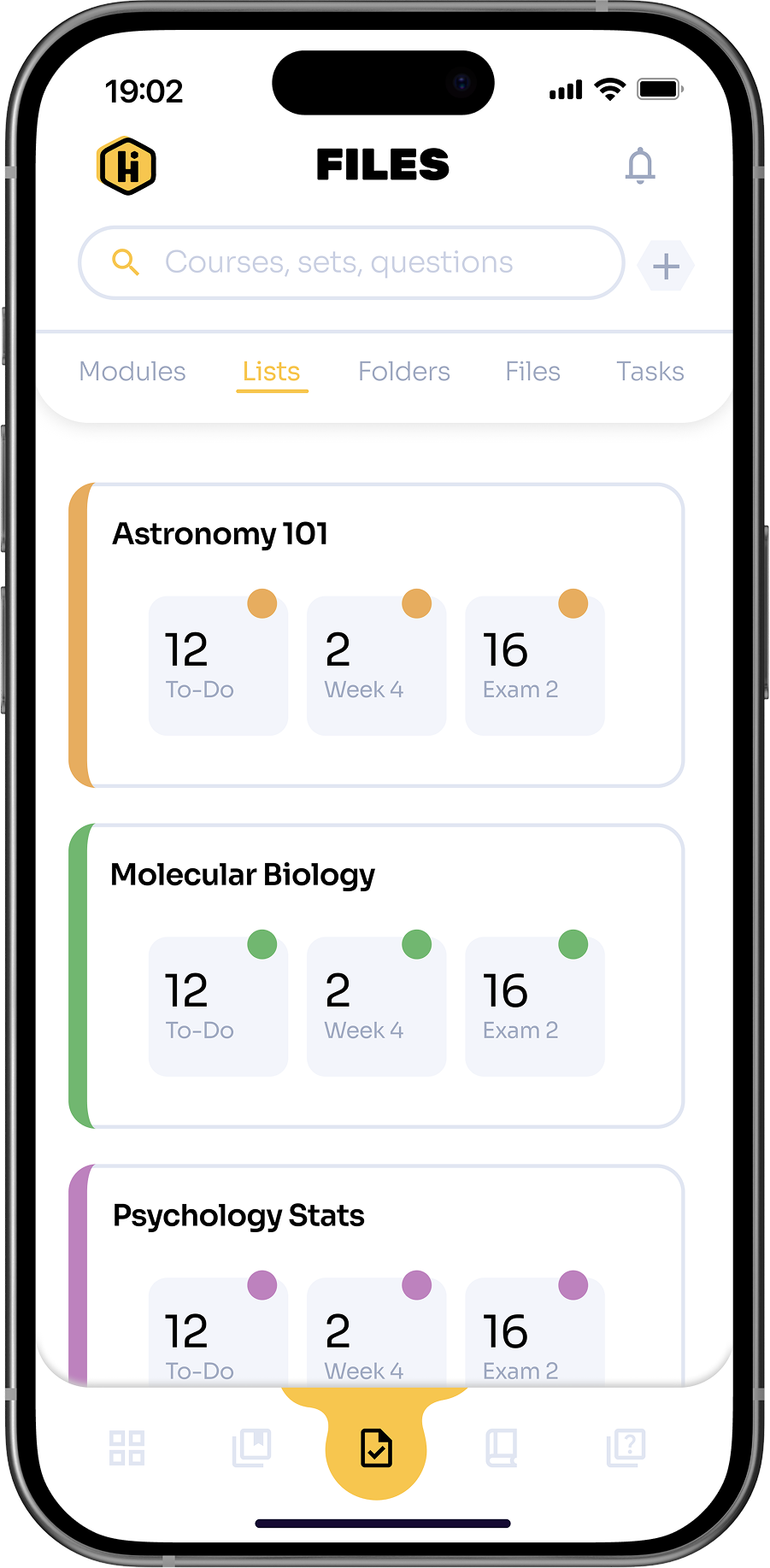Switch to the Files tab
The image size is (770, 1568).
[x=532, y=372]
